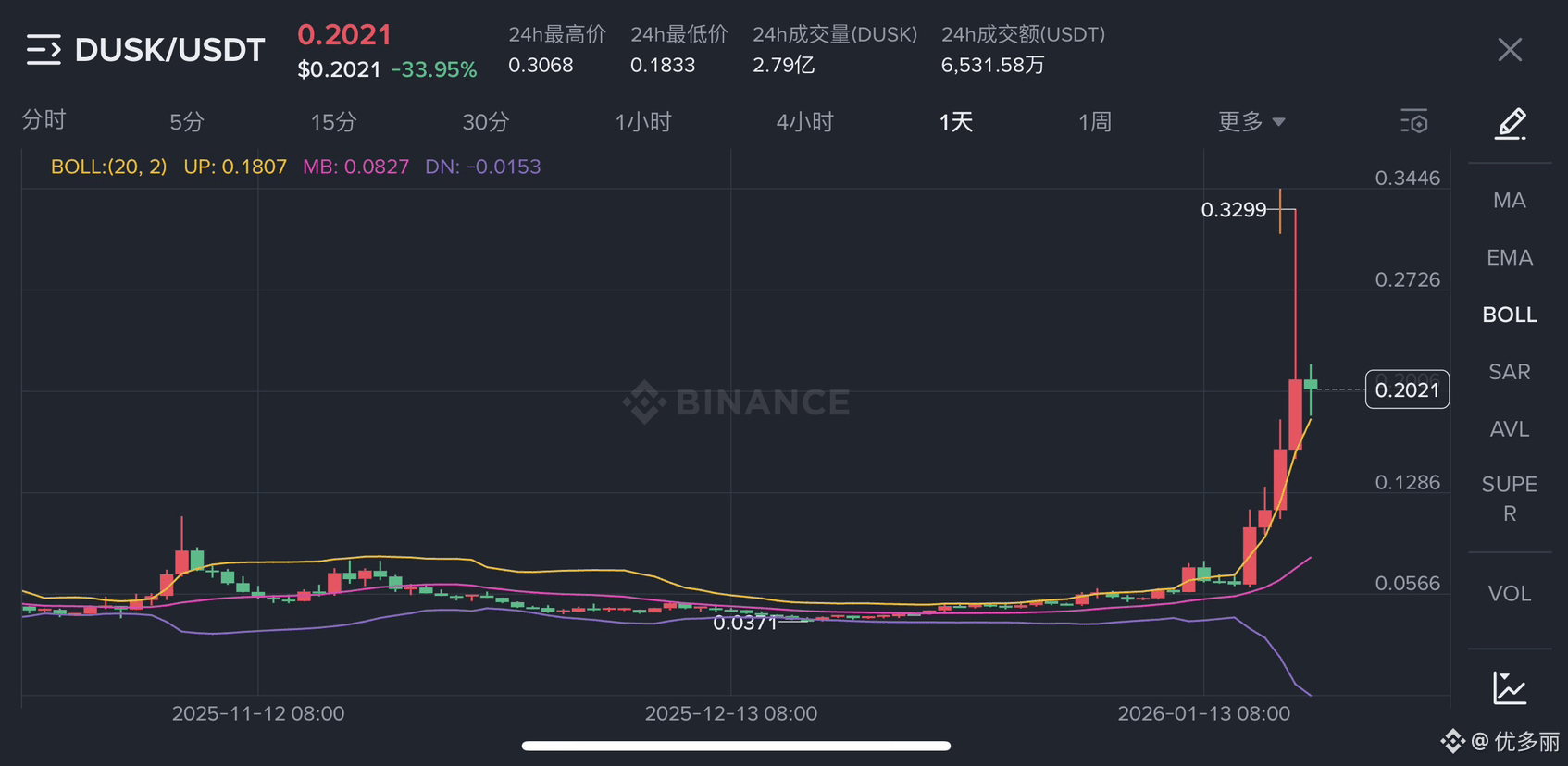Viewport: 1568px width, 766px height.
Task: Tap the line chart icon below VOL
Action: (x=1510, y=688)
